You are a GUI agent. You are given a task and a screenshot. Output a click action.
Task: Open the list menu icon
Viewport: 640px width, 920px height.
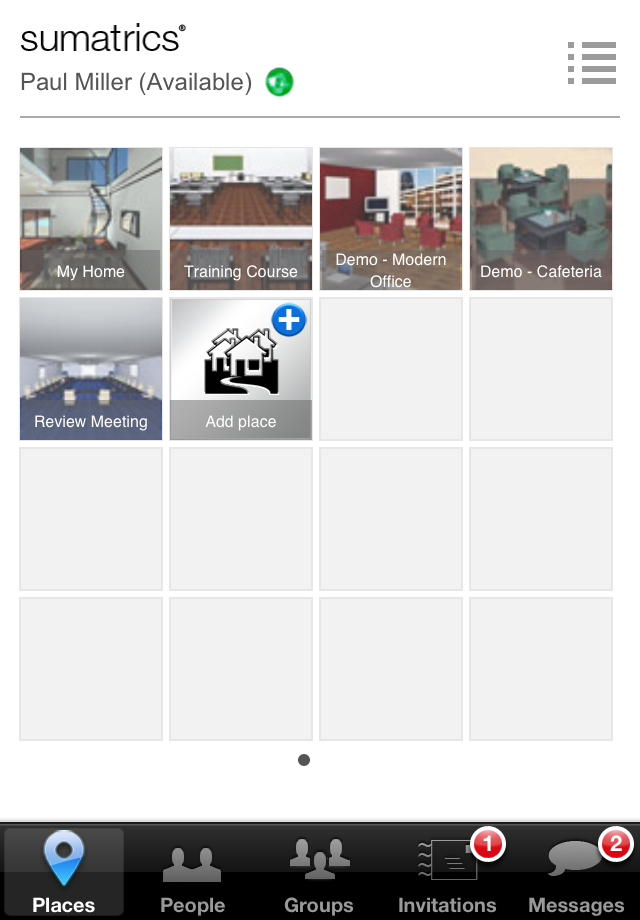tap(591, 63)
